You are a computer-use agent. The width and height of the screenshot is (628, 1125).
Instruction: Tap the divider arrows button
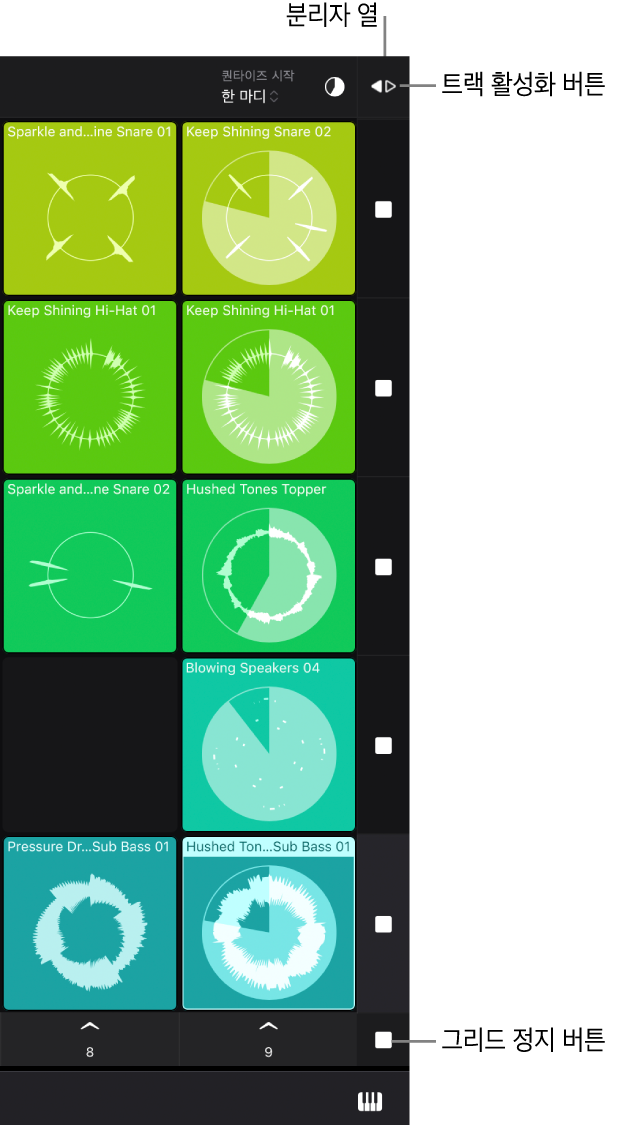[x=383, y=87]
